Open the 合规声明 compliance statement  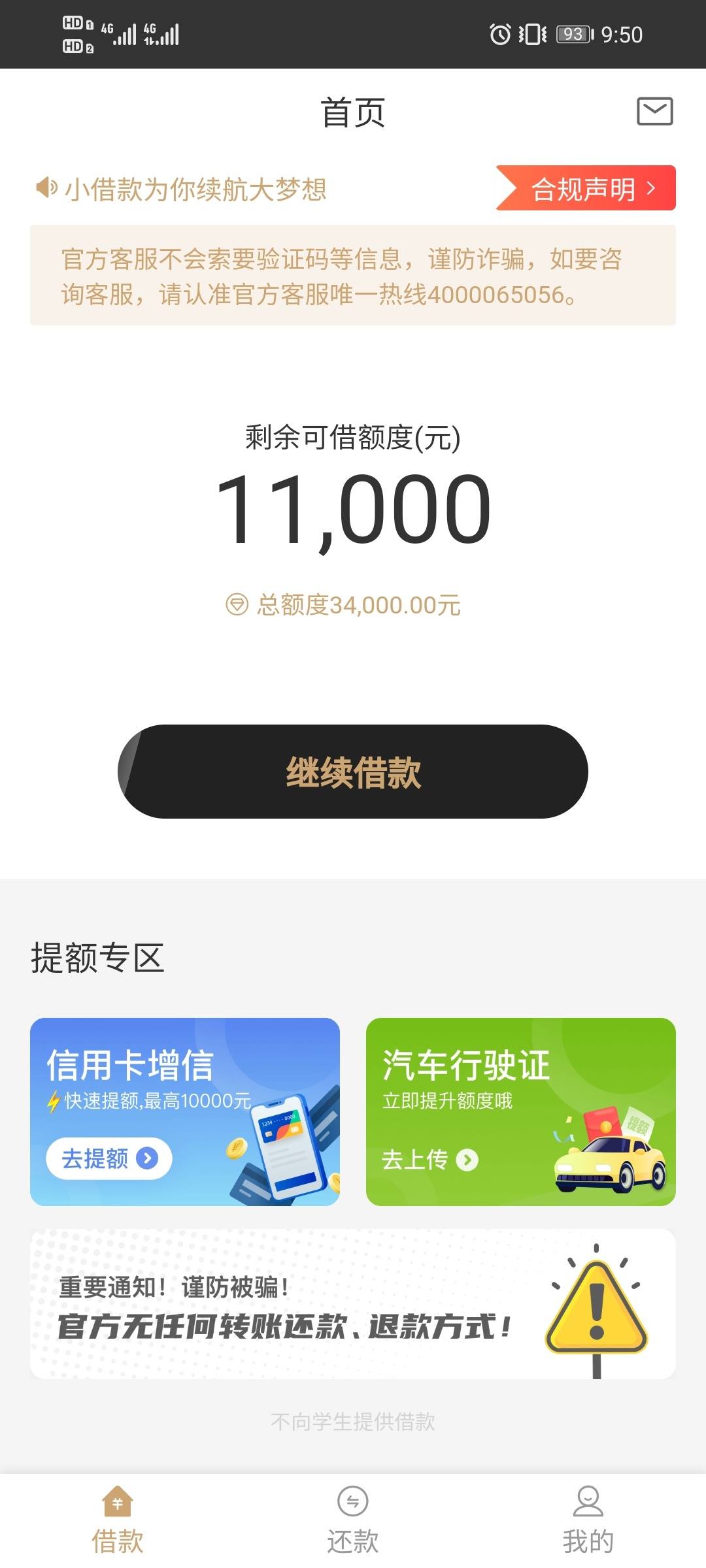[x=586, y=188]
